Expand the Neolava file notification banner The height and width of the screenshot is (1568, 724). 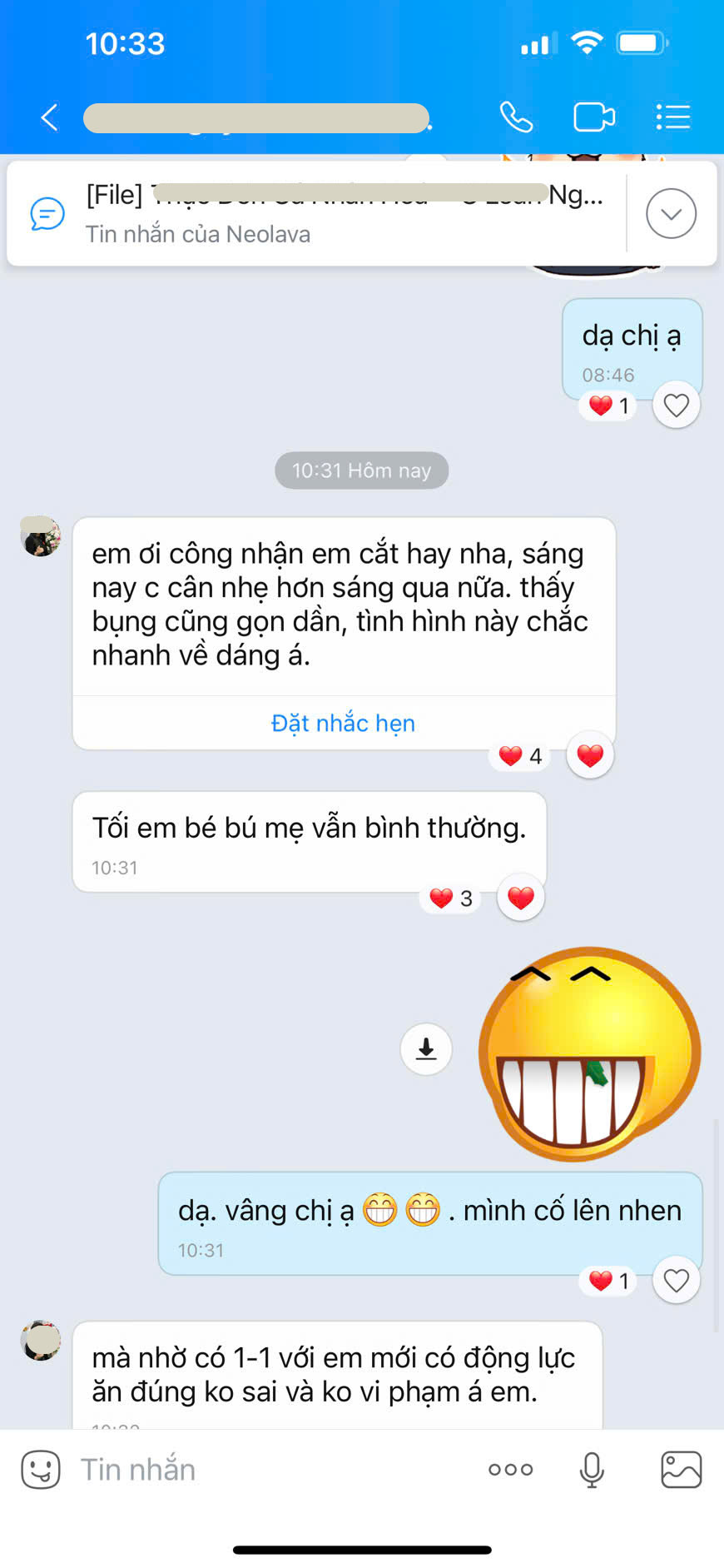point(670,213)
